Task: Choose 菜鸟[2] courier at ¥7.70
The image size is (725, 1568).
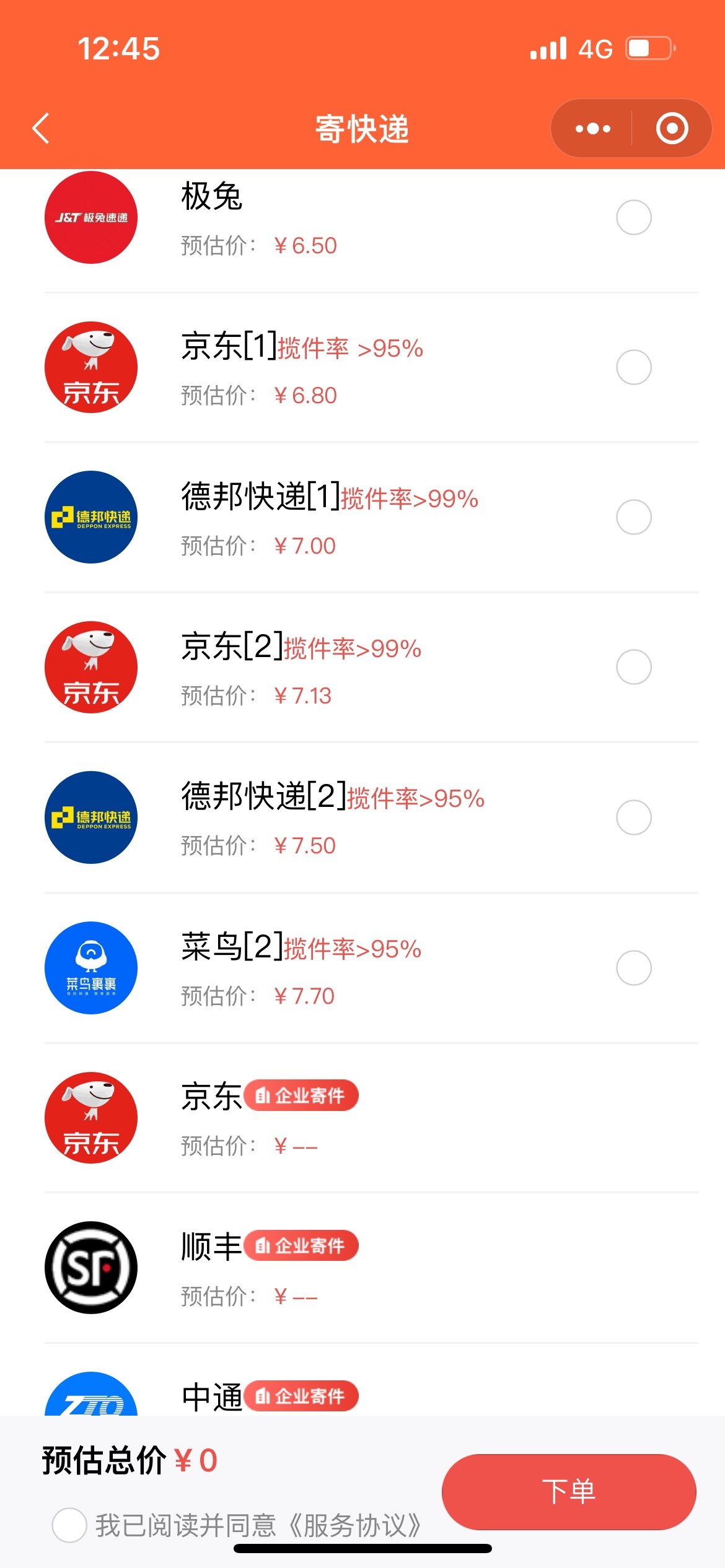Action: (x=633, y=967)
